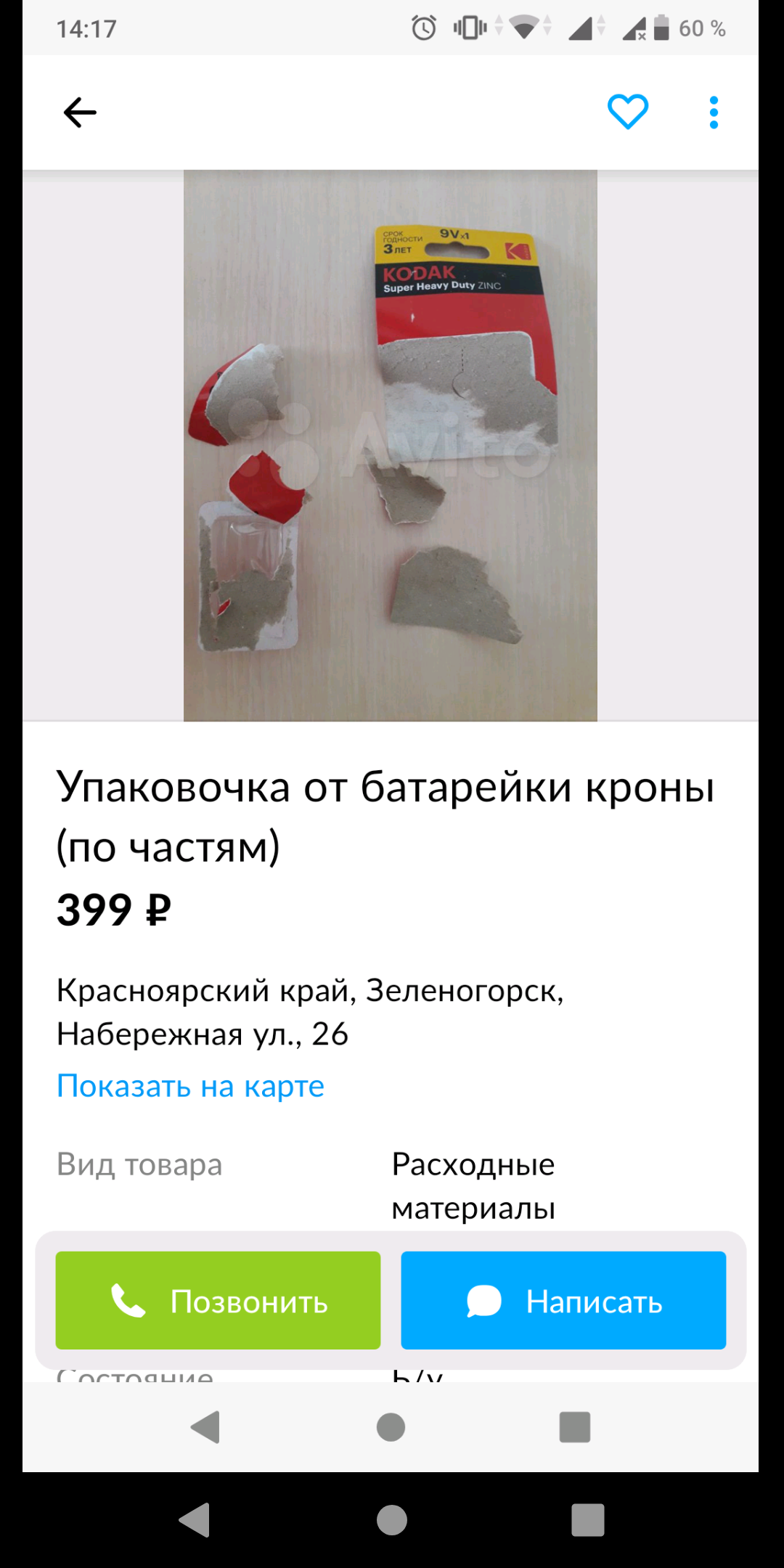This screenshot has height=1568, width=784.
Task: Call the seller via "Позвонить"
Action: point(218,1300)
